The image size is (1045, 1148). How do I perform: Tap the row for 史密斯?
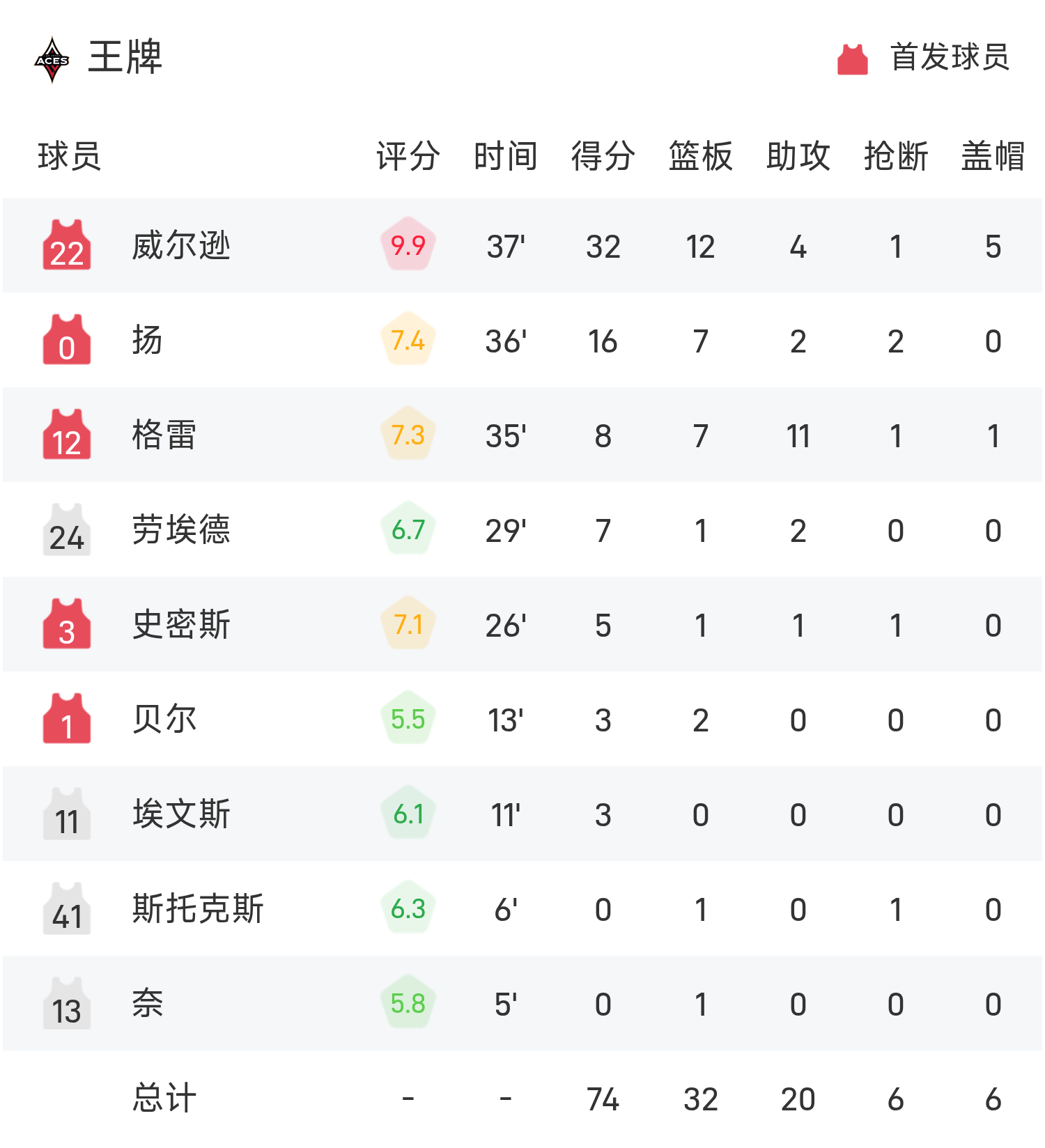(x=181, y=625)
